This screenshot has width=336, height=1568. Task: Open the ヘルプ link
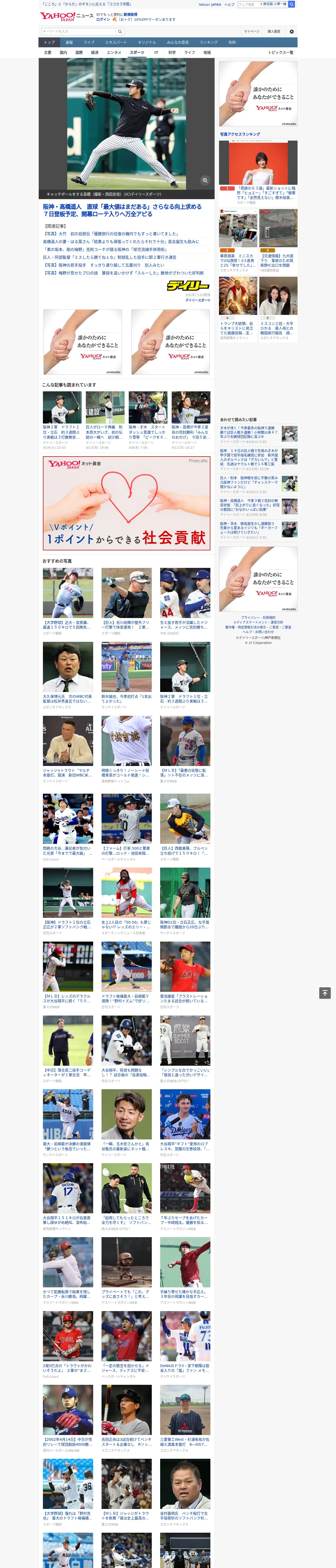229,4
